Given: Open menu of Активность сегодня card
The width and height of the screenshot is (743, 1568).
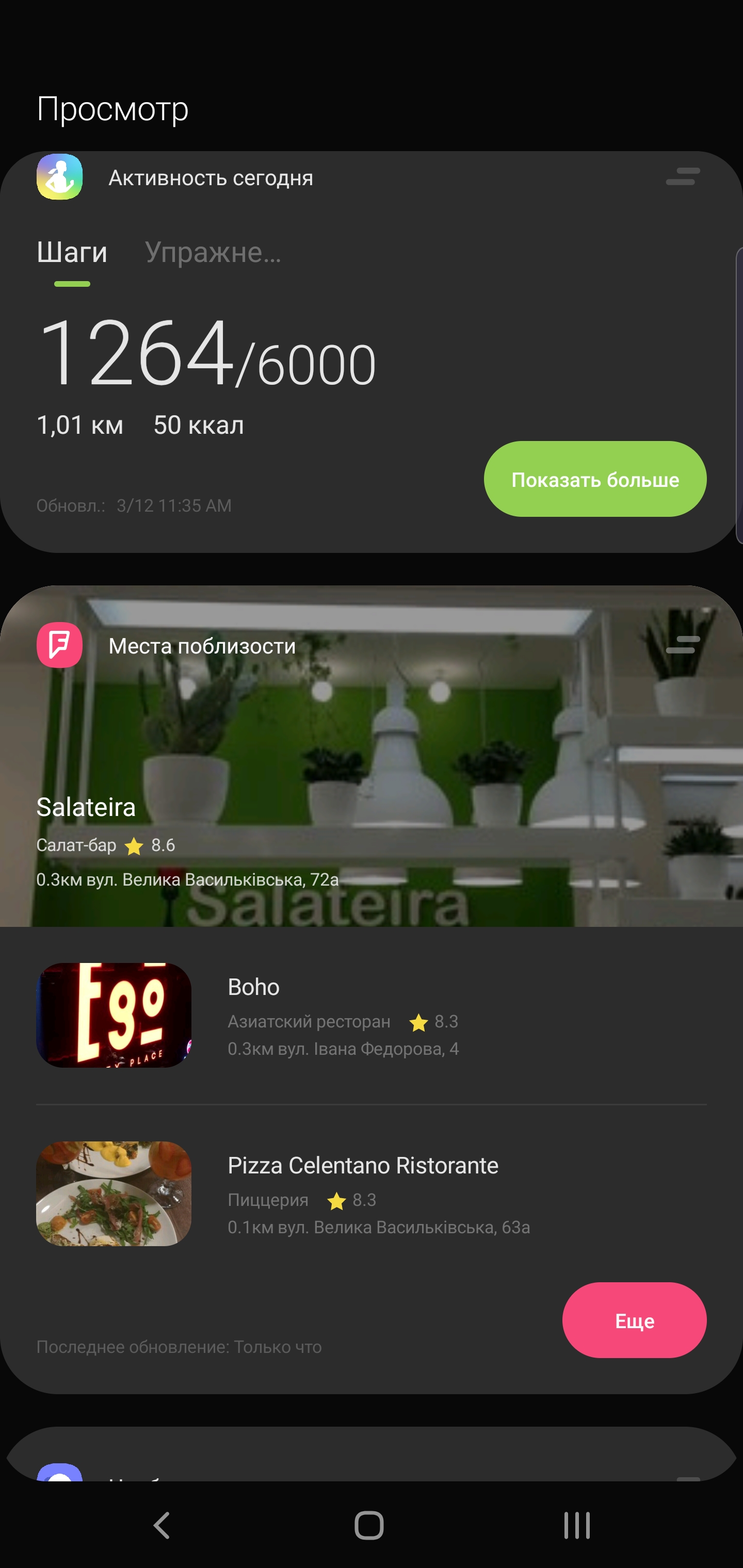Looking at the screenshot, I should point(682,176).
